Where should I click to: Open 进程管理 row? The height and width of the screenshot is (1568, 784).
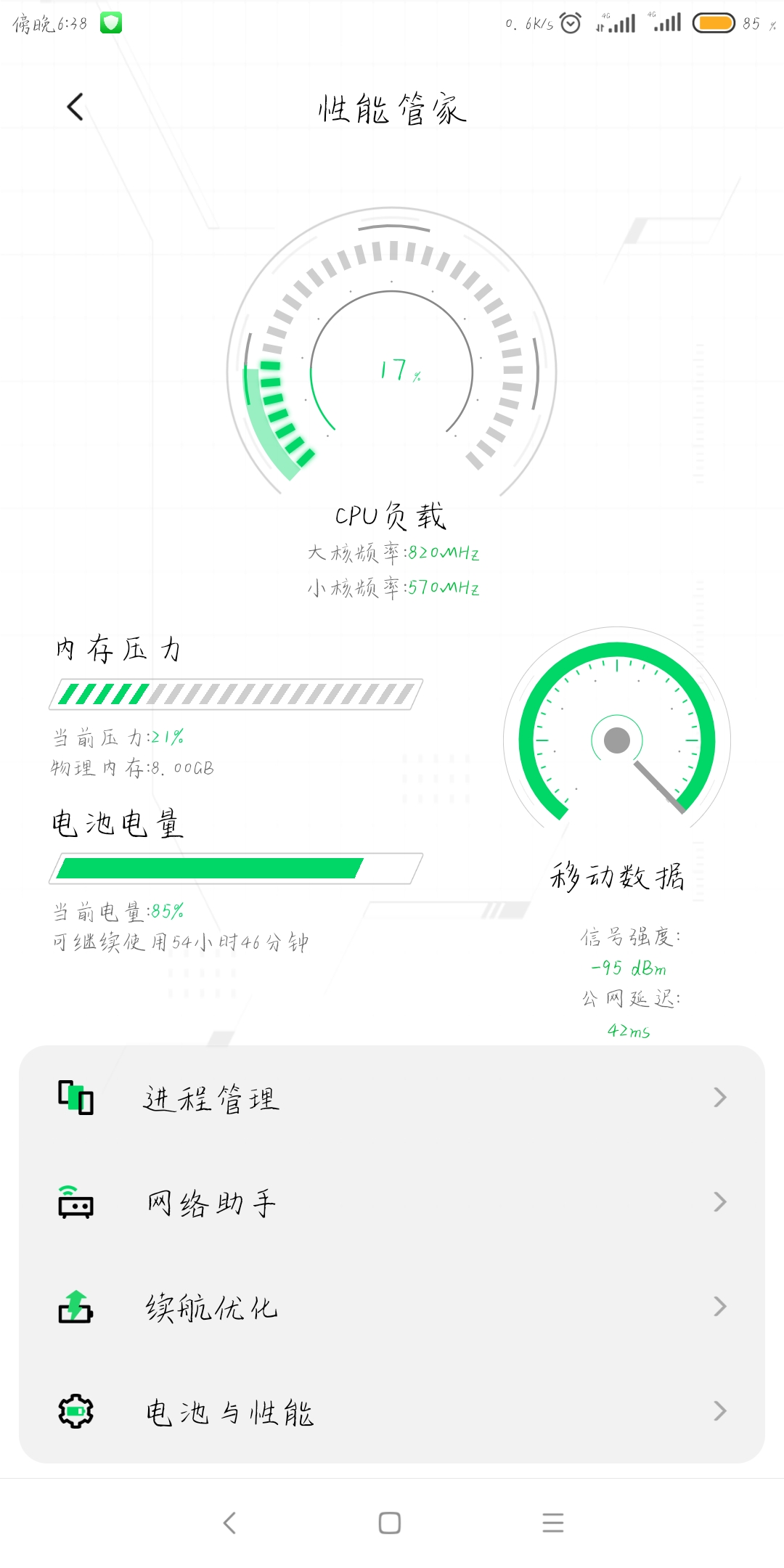point(392,1098)
